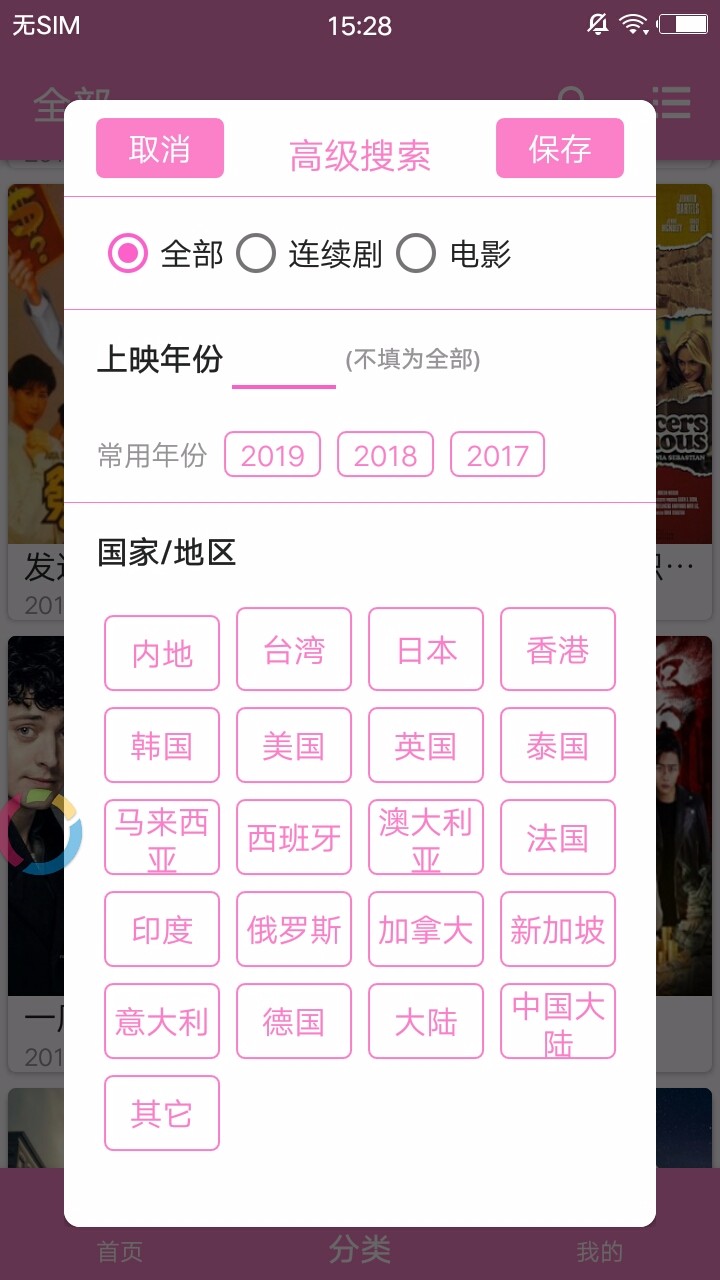Select the 英国 region chip
This screenshot has width=720, height=1280.
[x=426, y=745]
